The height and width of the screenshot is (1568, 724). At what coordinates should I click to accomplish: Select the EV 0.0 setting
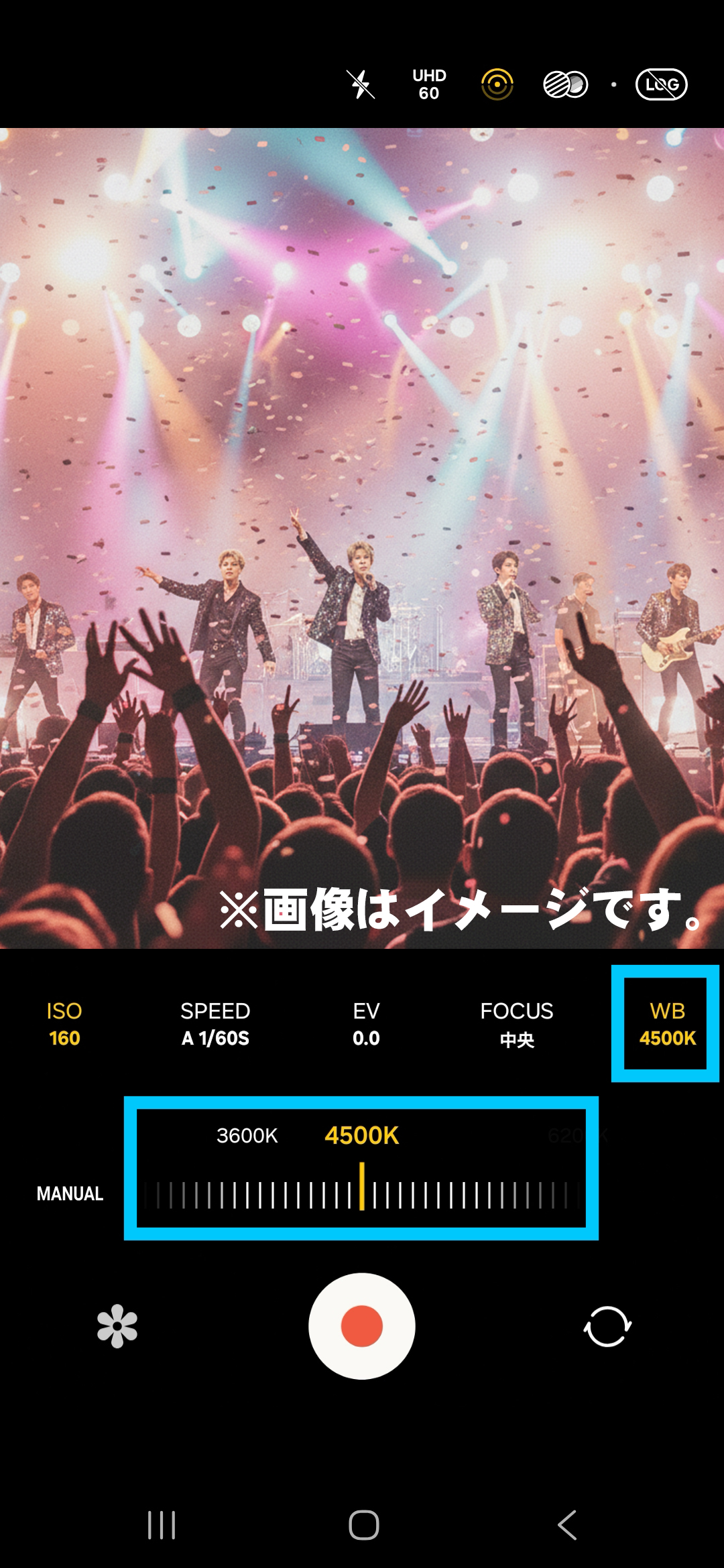(366, 1024)
